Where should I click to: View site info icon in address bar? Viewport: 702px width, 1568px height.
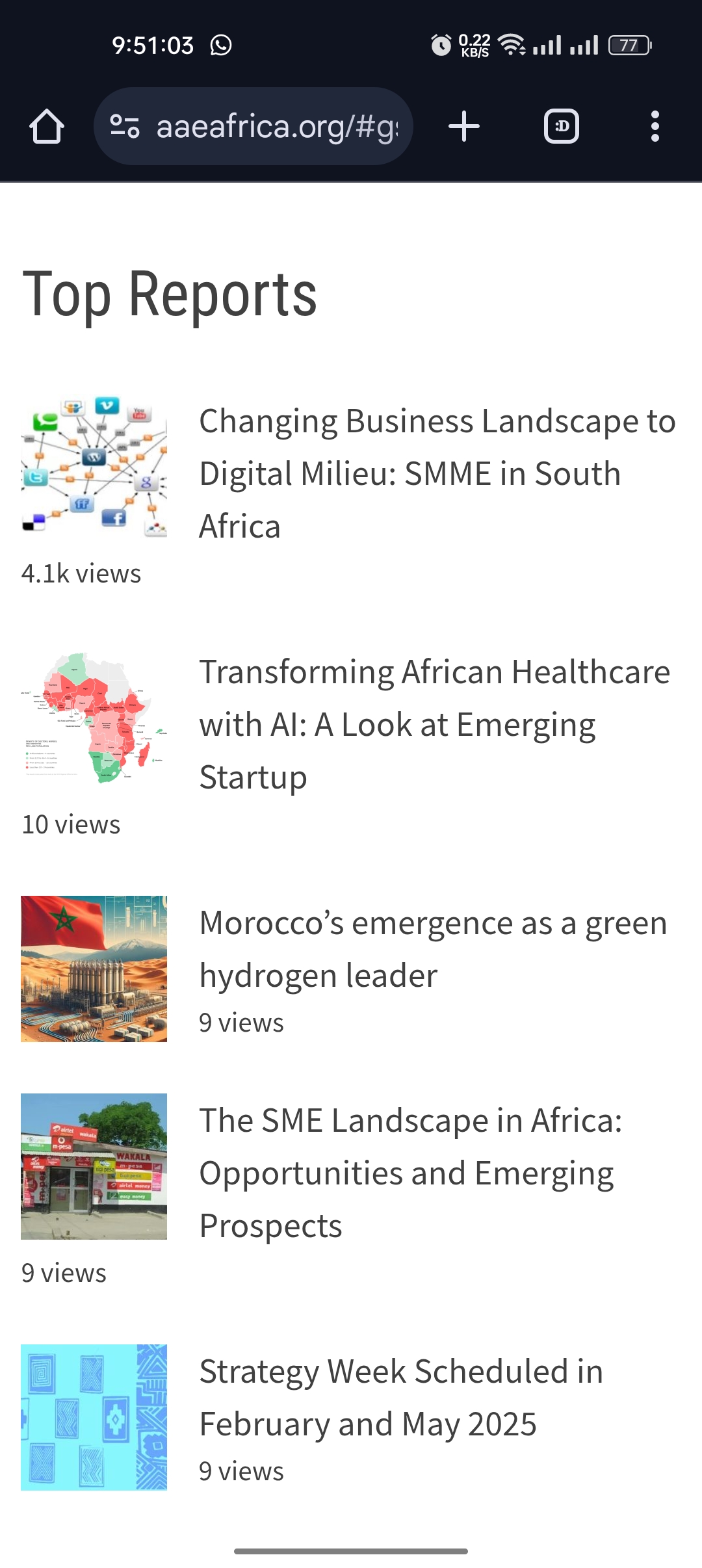[125, 126]
